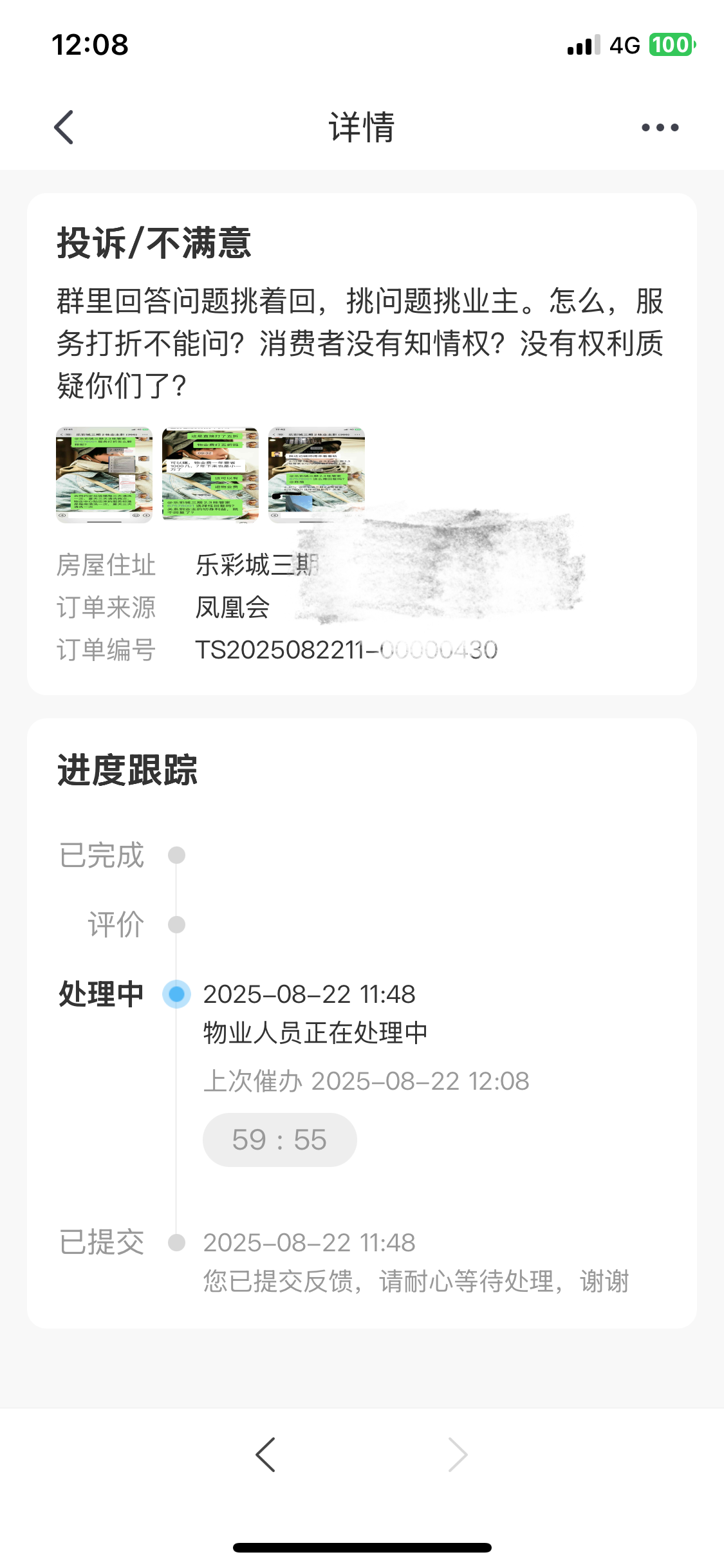Tap the 59:55 countdown reminder button
724x1568 pixels.
[279, 1140]
